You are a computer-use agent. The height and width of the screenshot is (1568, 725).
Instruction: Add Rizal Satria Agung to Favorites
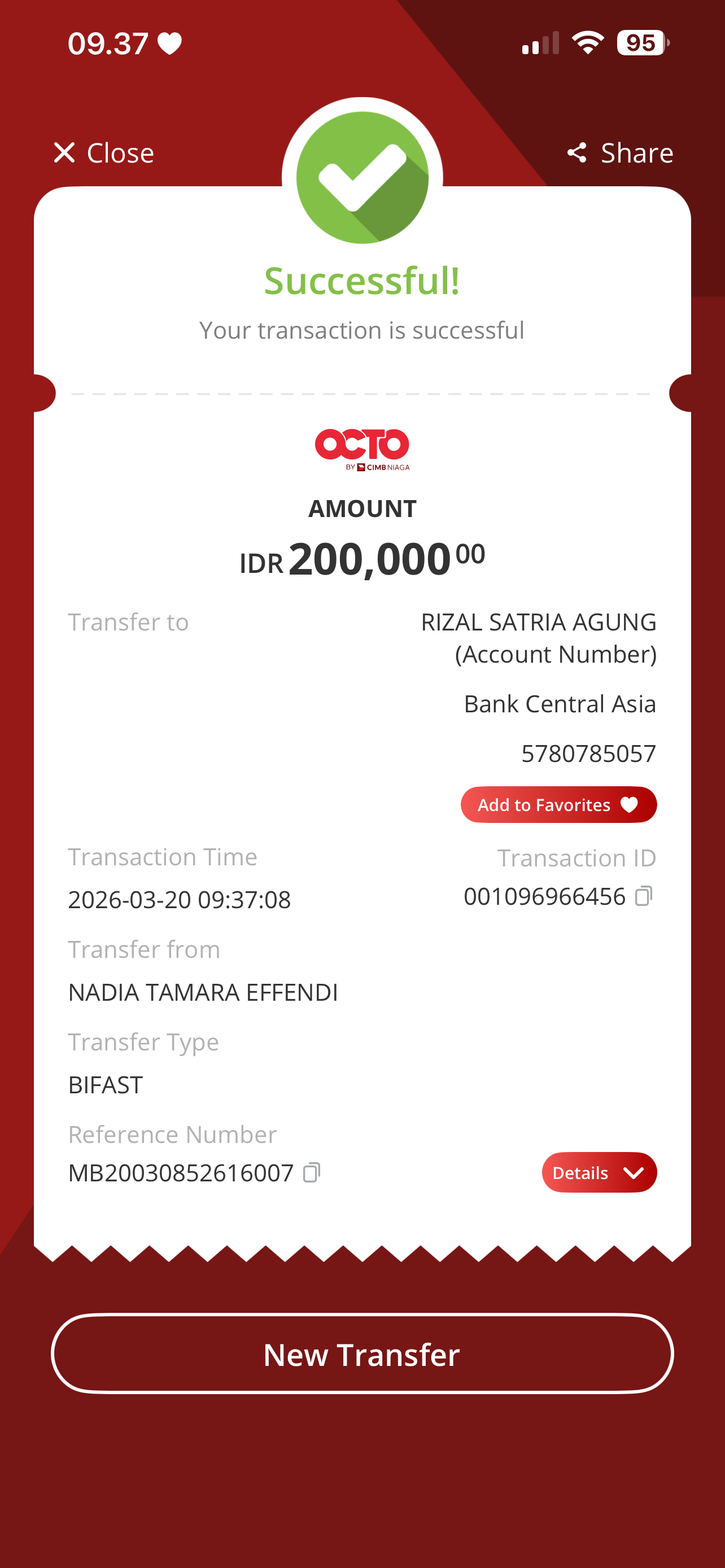click(558, 805)
